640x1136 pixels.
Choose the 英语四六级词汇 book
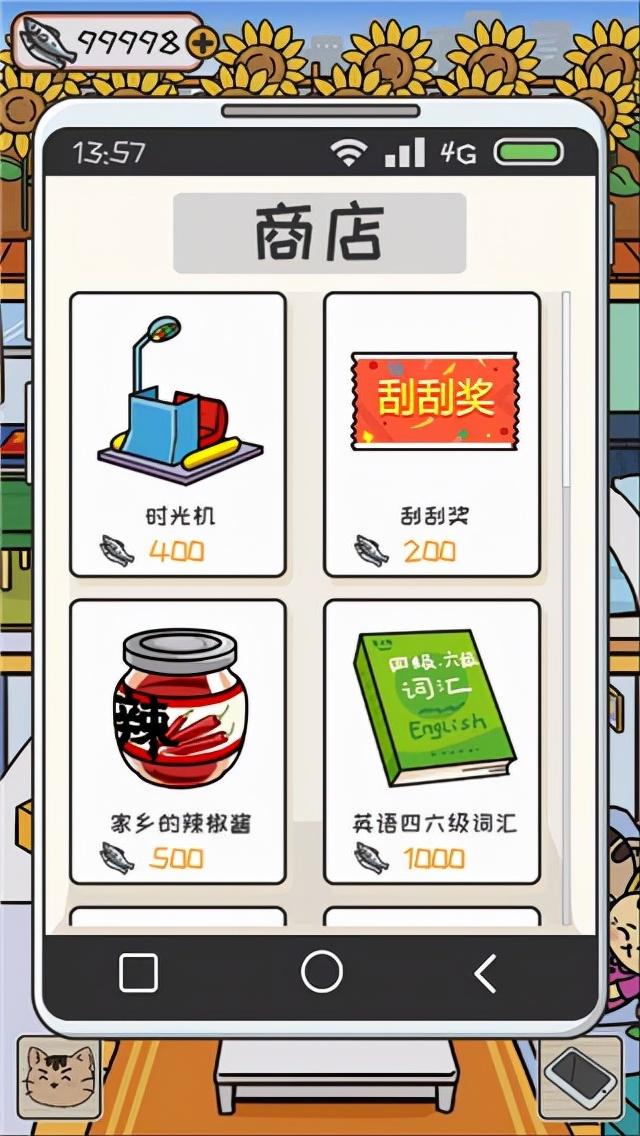(432, 740)
